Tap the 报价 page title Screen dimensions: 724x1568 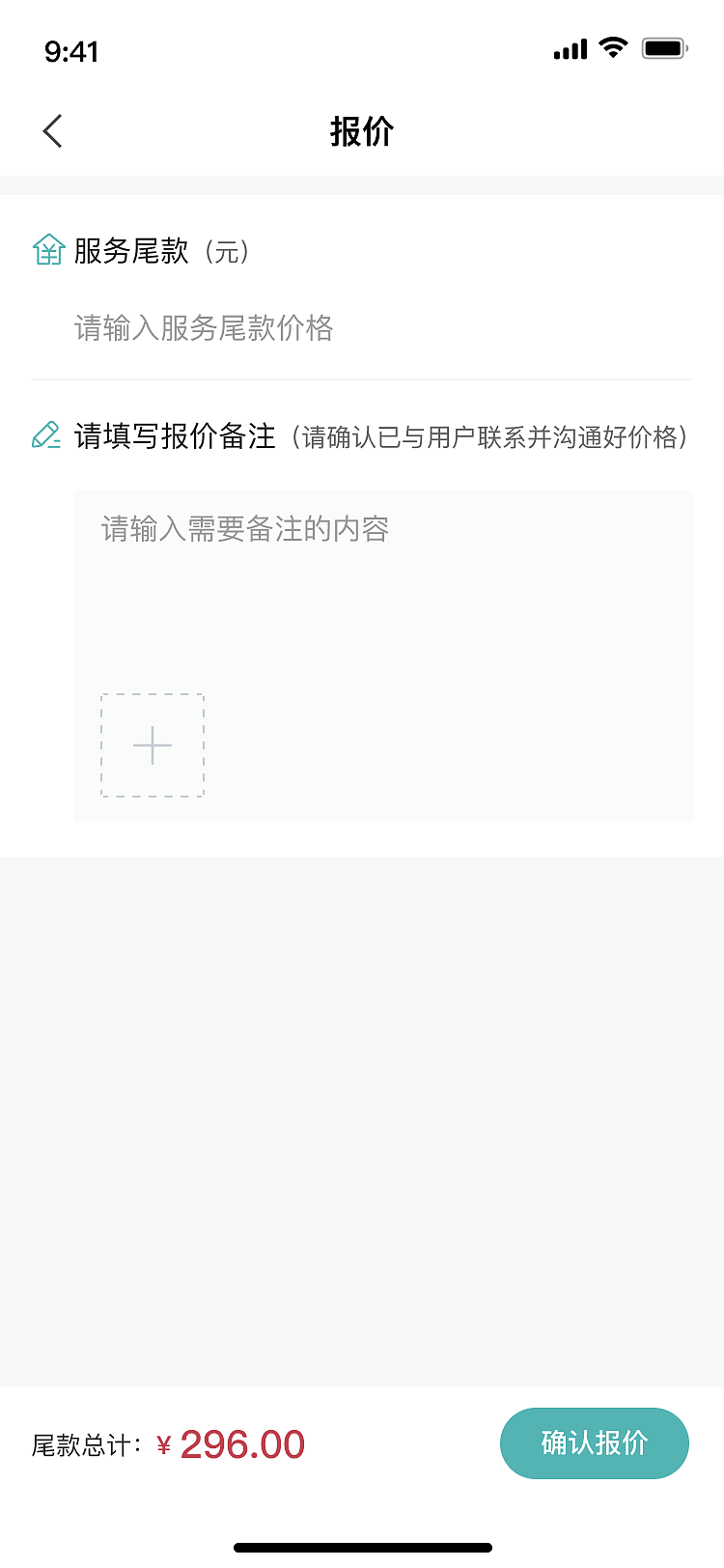click(362, 130)
